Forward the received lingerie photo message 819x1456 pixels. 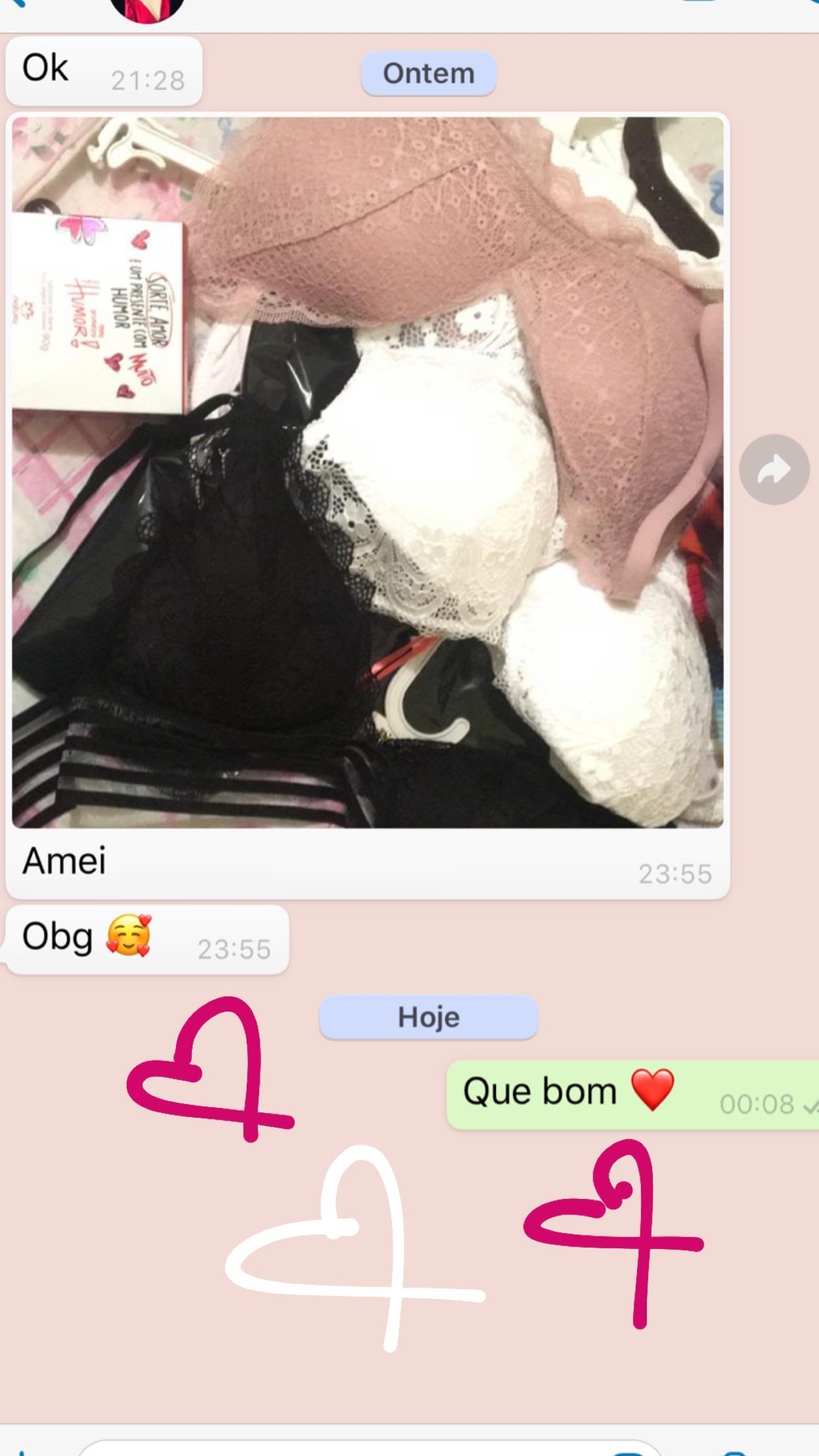click(x=774, y=470)
